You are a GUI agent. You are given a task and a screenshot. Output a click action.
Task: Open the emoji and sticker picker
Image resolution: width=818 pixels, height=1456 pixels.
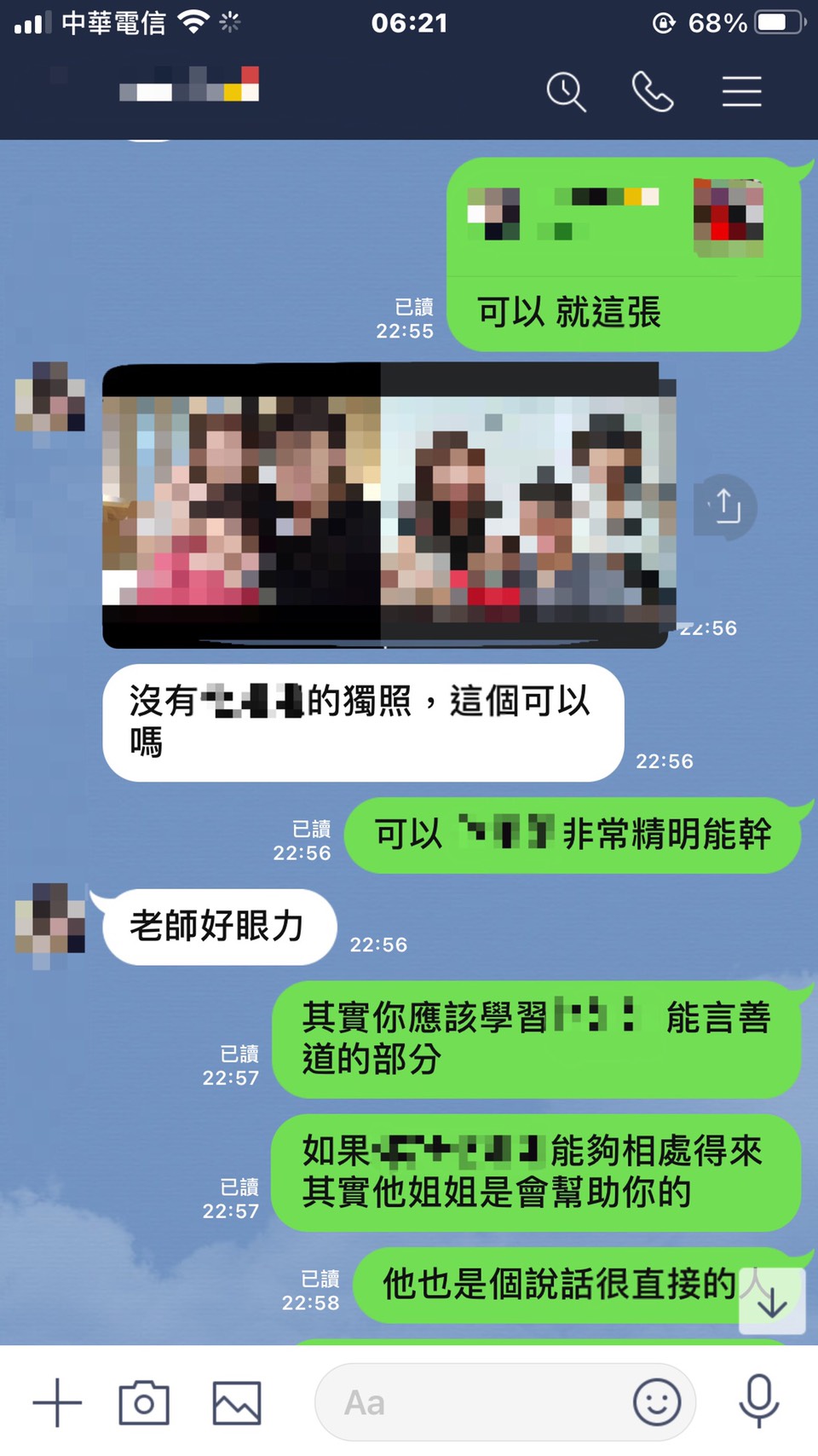(x=657, y=1402)
